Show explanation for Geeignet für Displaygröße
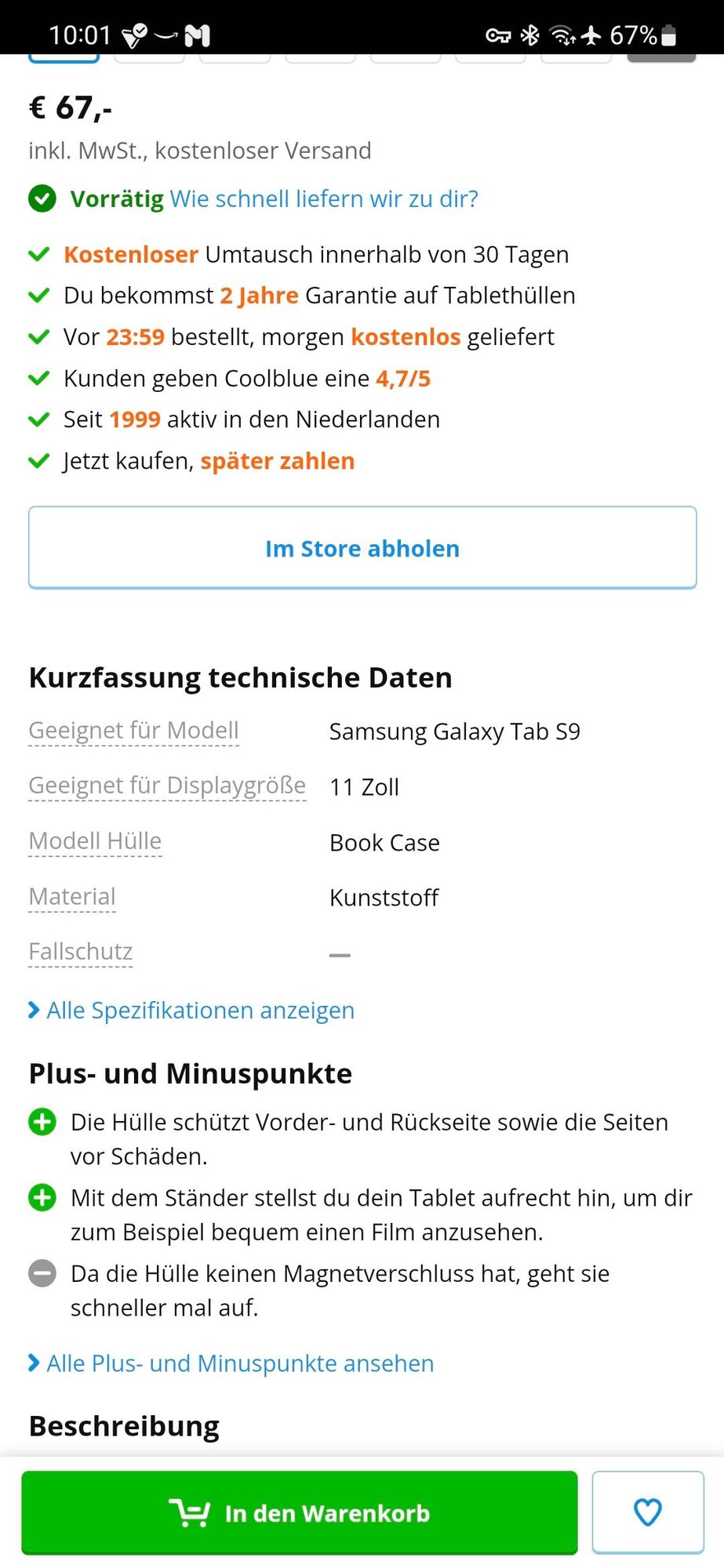The height and width of the screenshot is (1568, 724). click(x=167, y=786)
